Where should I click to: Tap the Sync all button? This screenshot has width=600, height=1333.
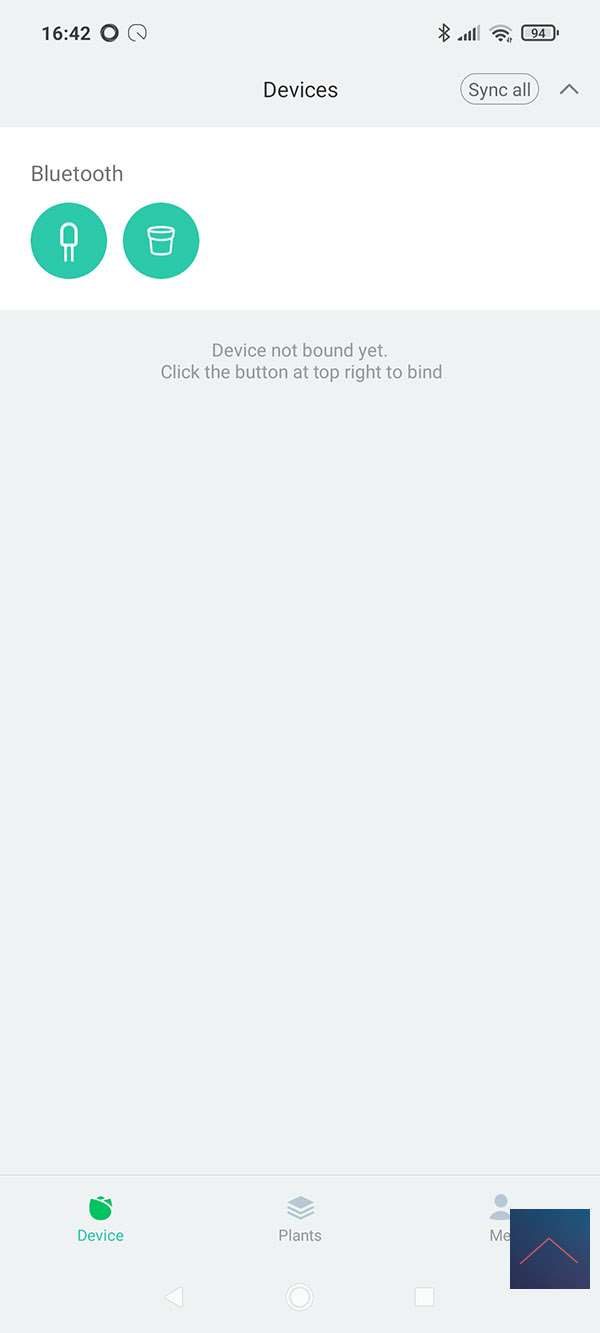coord(499,90)
